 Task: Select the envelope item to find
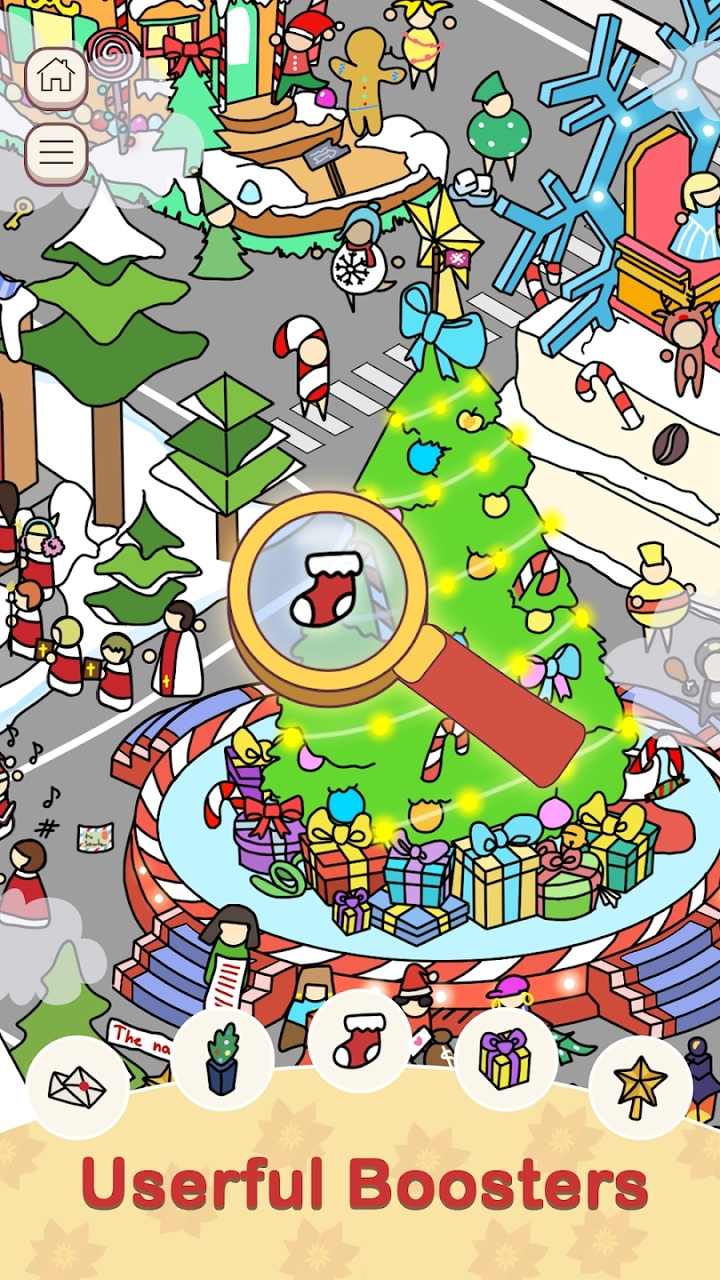point(77,1086)
